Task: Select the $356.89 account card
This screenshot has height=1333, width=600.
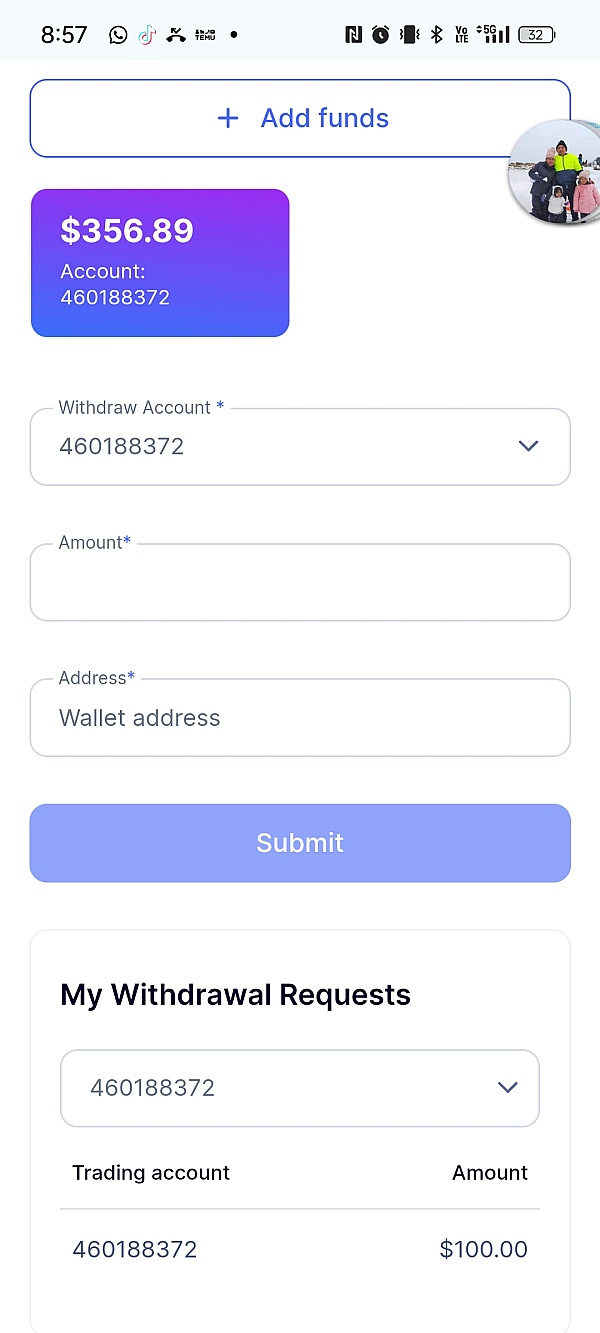Action: coord(160,263)
